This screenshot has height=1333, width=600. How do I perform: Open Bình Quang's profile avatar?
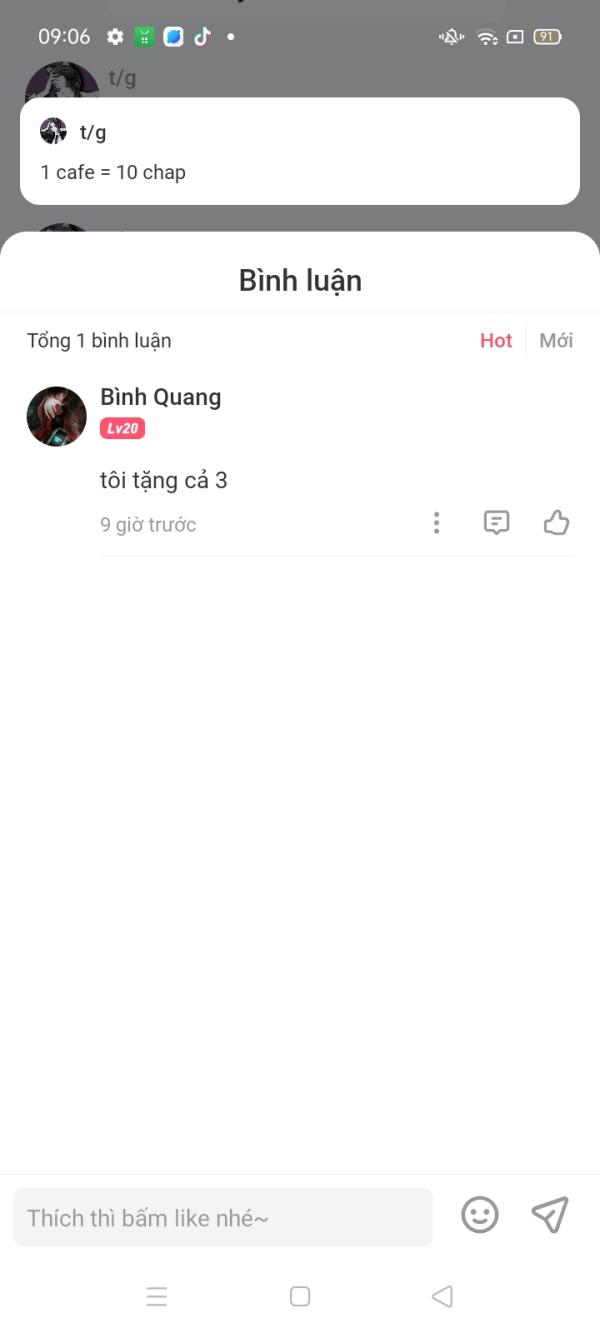click(57, 416)
